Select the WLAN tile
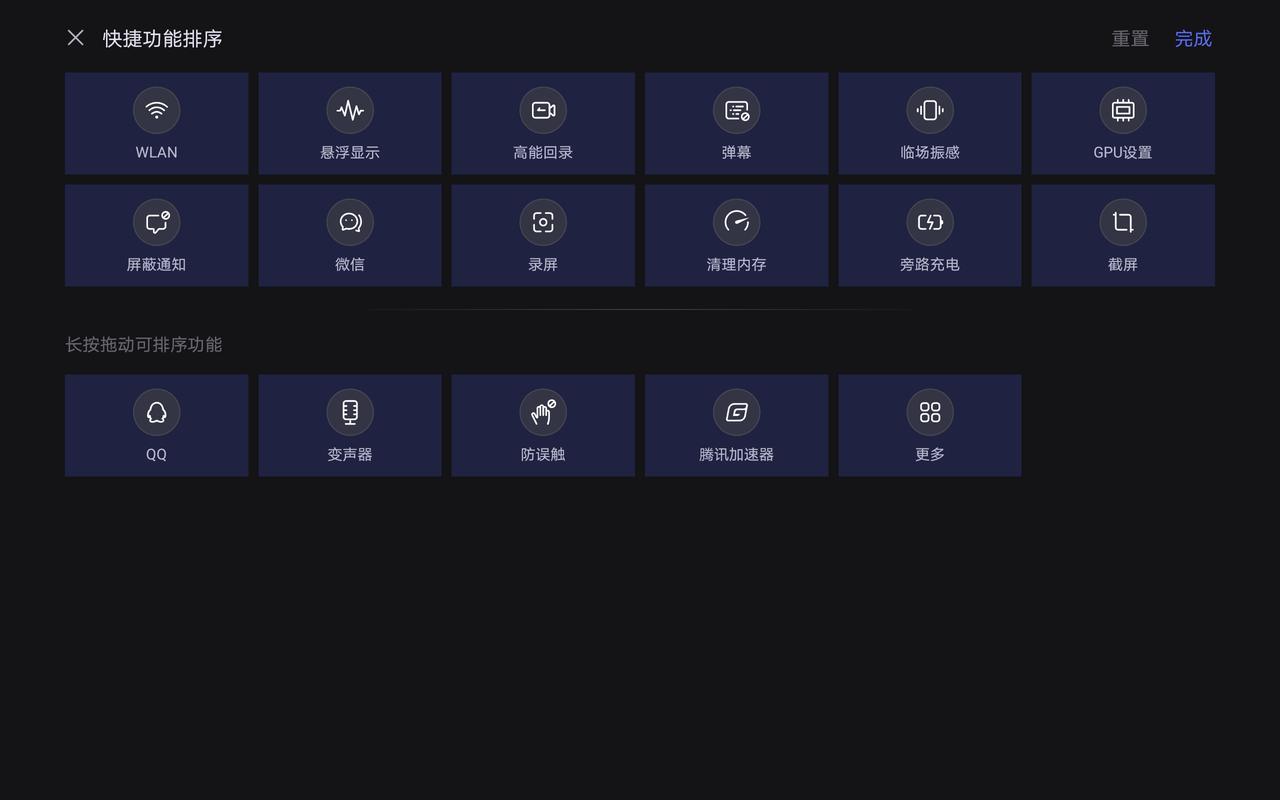The width and height of the screenshot is (1280, 800). tap(157, 124)
